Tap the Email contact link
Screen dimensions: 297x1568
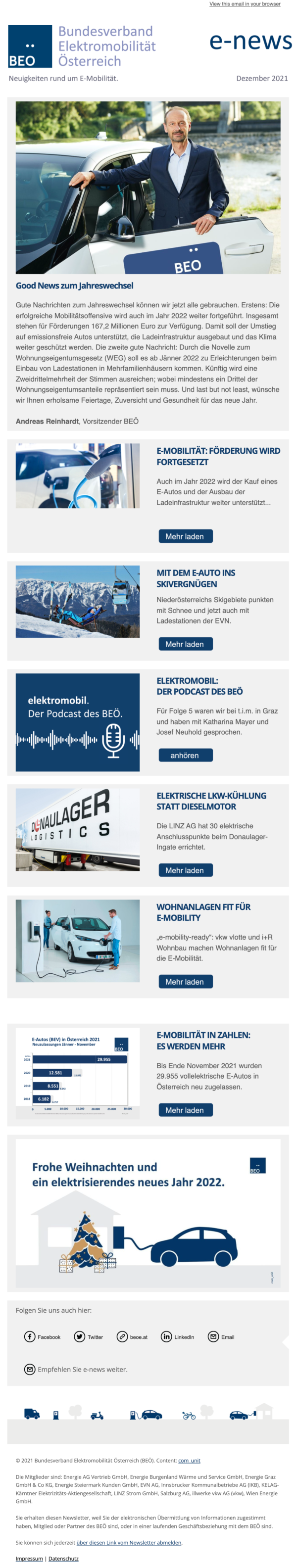tap(222, 1337)
